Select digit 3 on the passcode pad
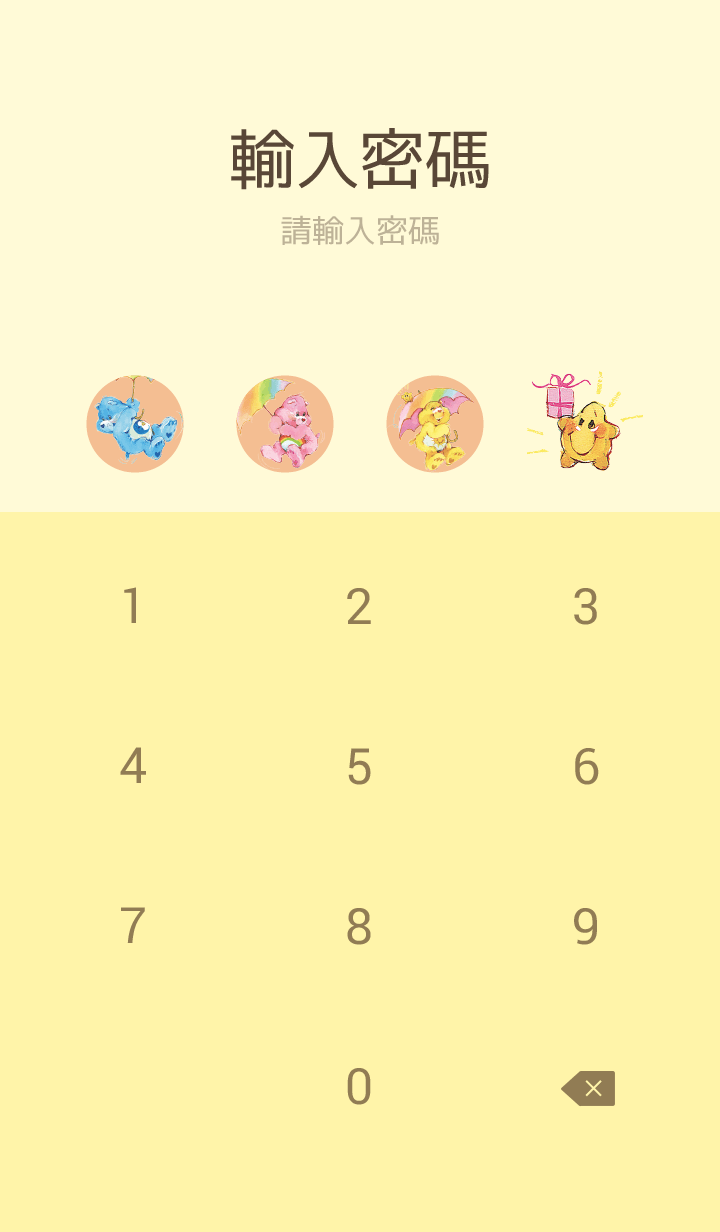720x1232 pixels. pos(586,607)
